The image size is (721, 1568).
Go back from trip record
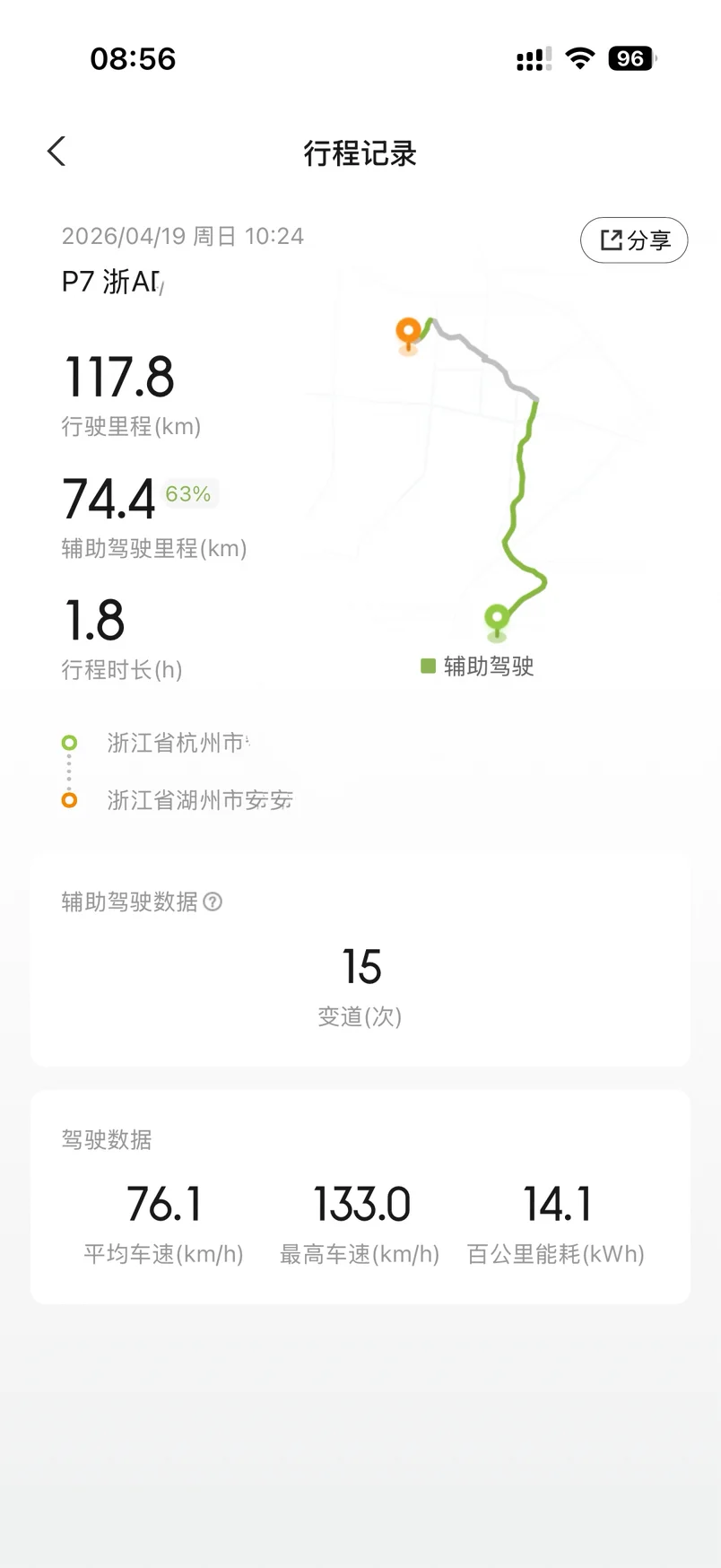pyautogui.click(x=56, y=152)
